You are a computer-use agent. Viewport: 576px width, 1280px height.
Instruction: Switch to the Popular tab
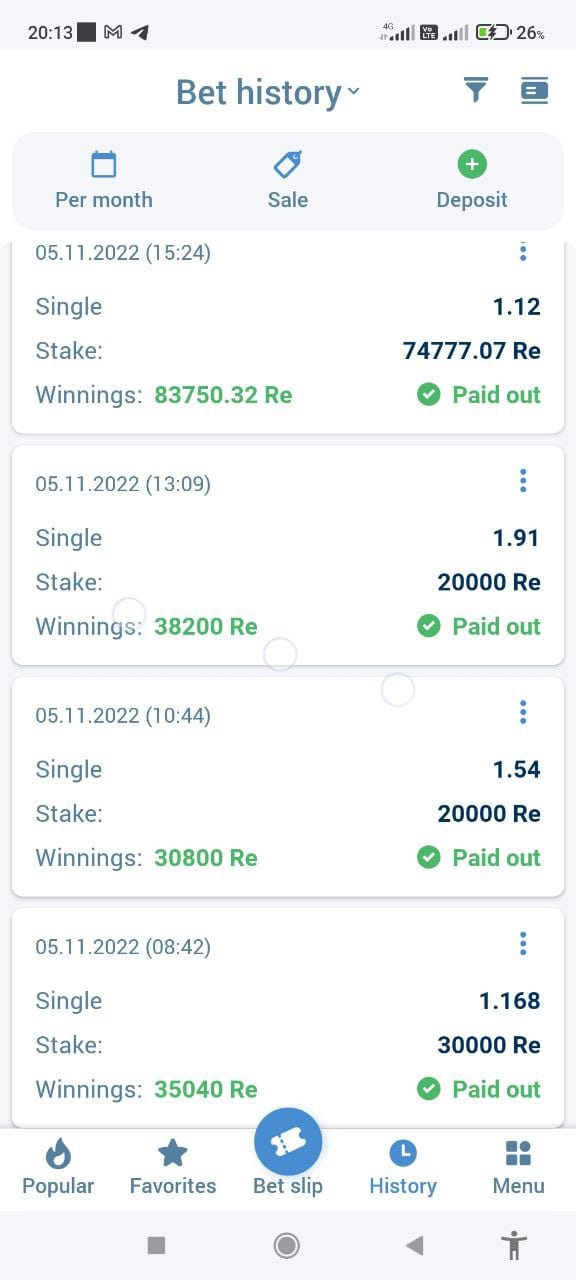pyautogui.click(x=58, y=1168)
